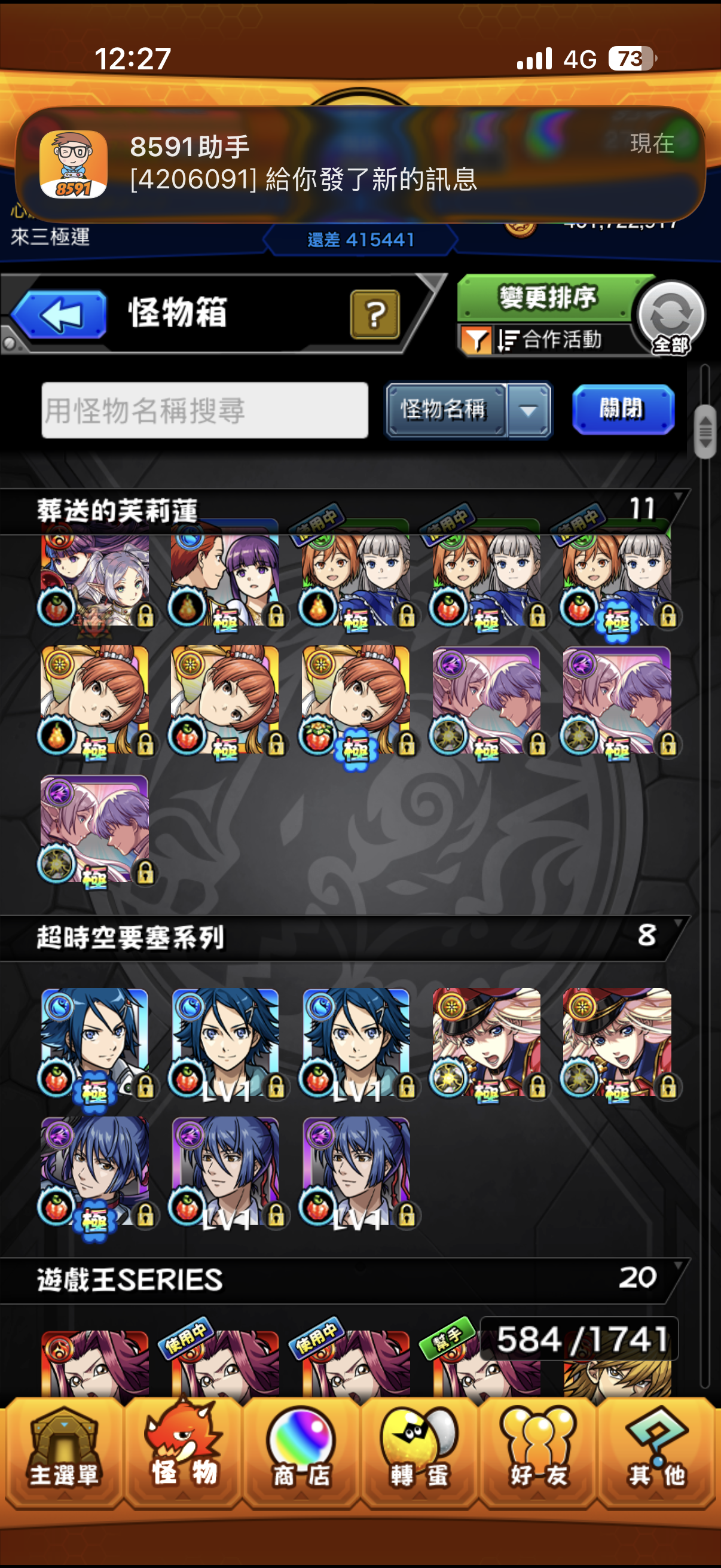
Task: Tap the 變更排序 sort button
Action: point(546,298)
